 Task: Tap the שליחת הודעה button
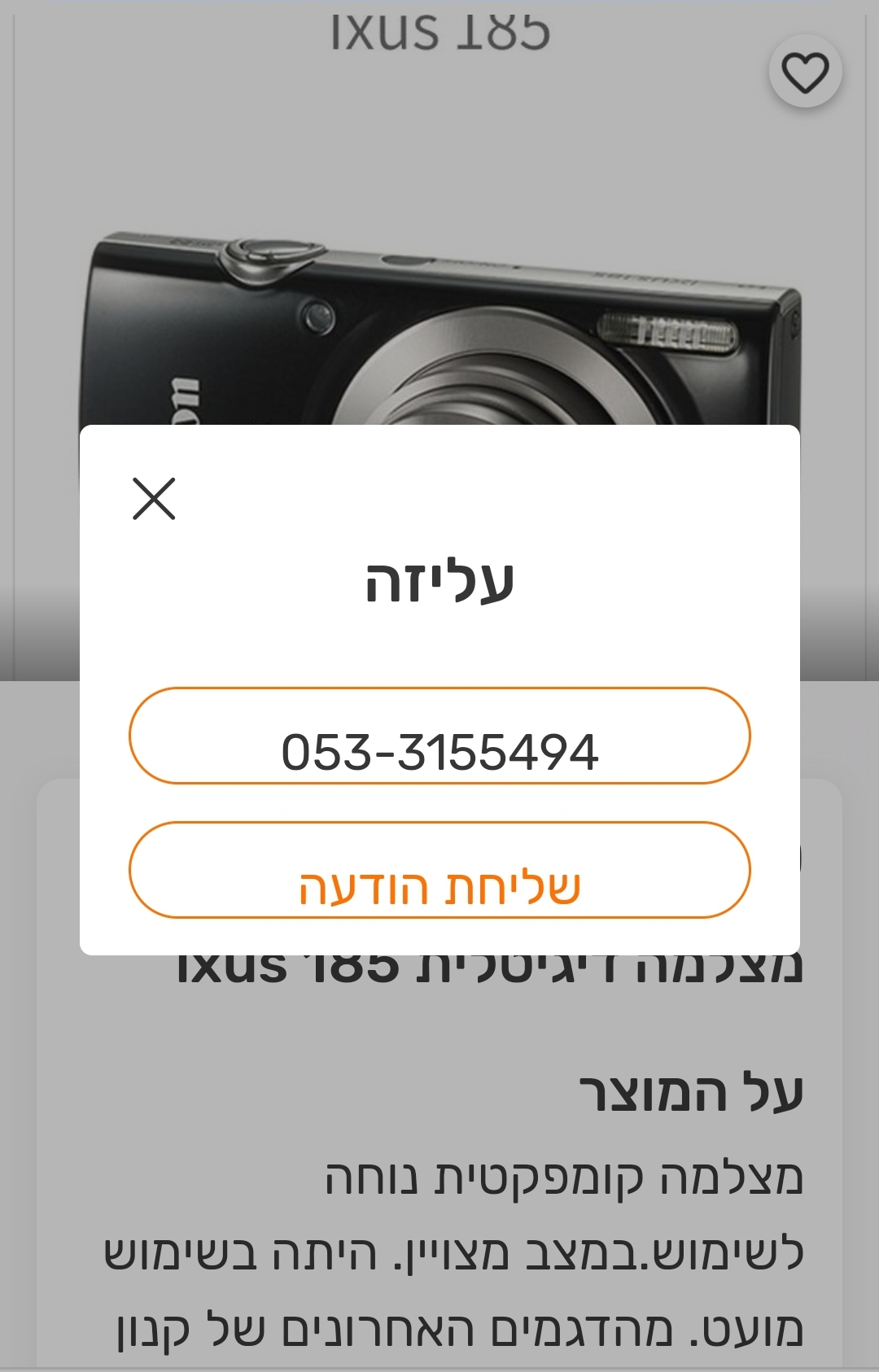(x=439, y=871)
